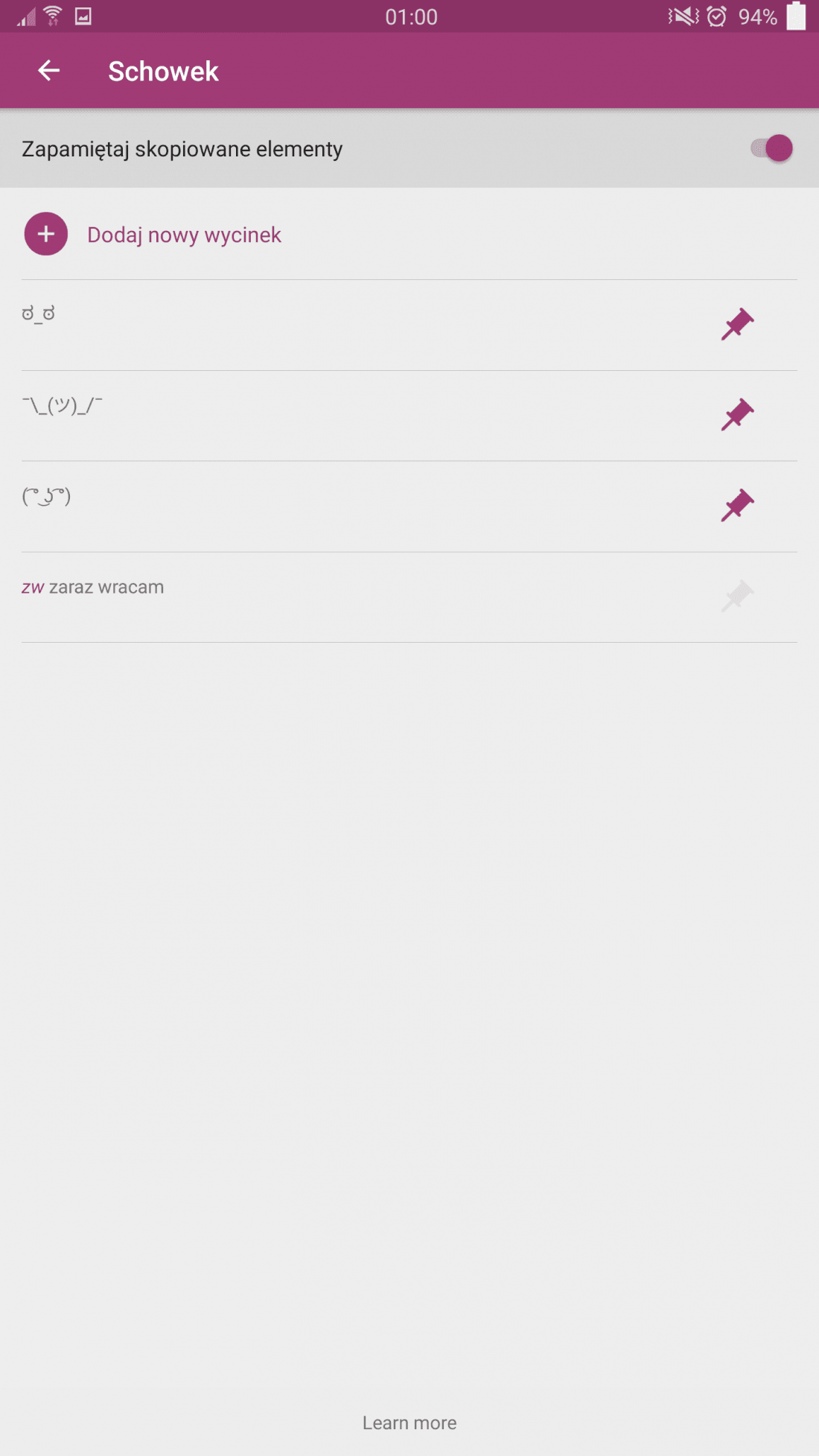Go back from Schowek screen
Screen dimensions: 819x1456
pyautogui.click(x=49, y=71)
